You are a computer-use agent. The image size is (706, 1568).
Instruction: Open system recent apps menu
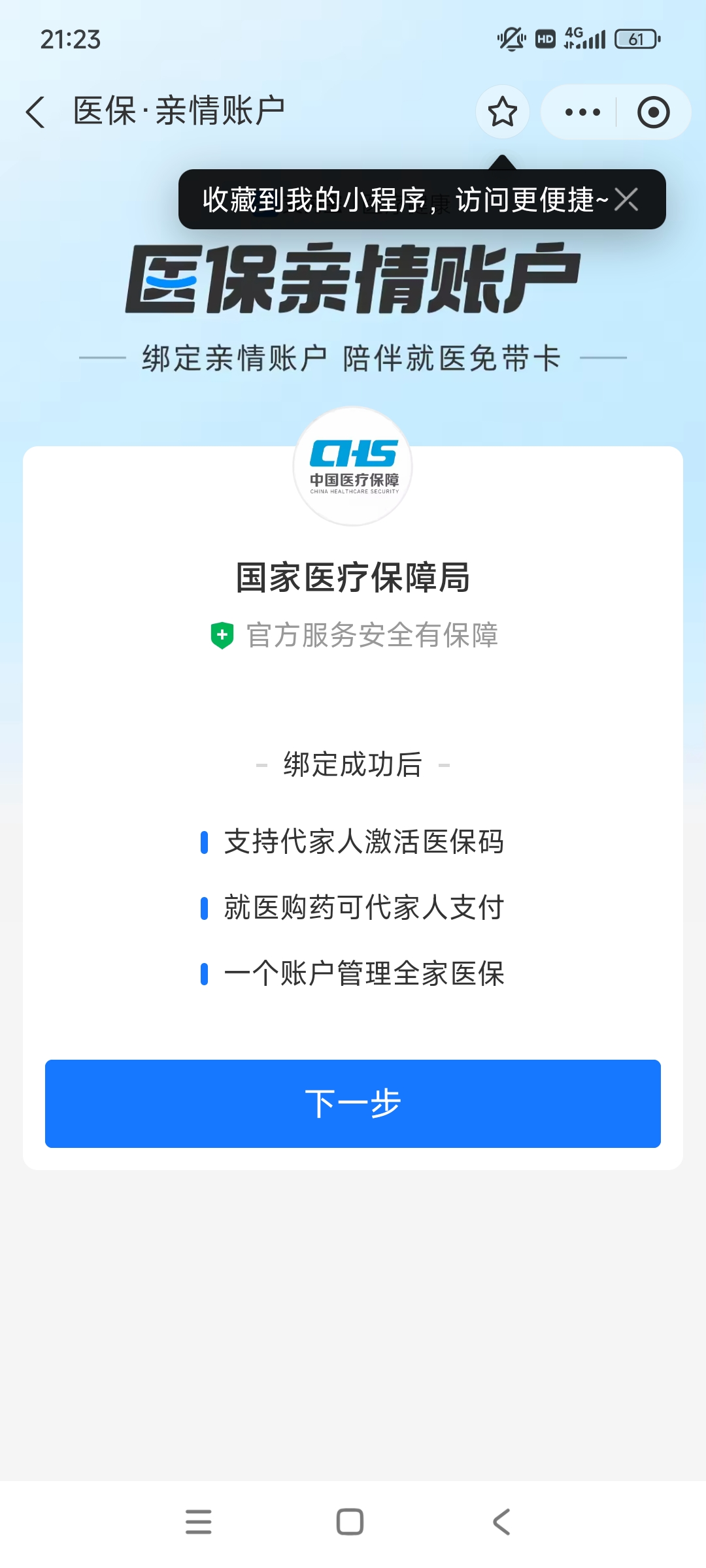198,1522
